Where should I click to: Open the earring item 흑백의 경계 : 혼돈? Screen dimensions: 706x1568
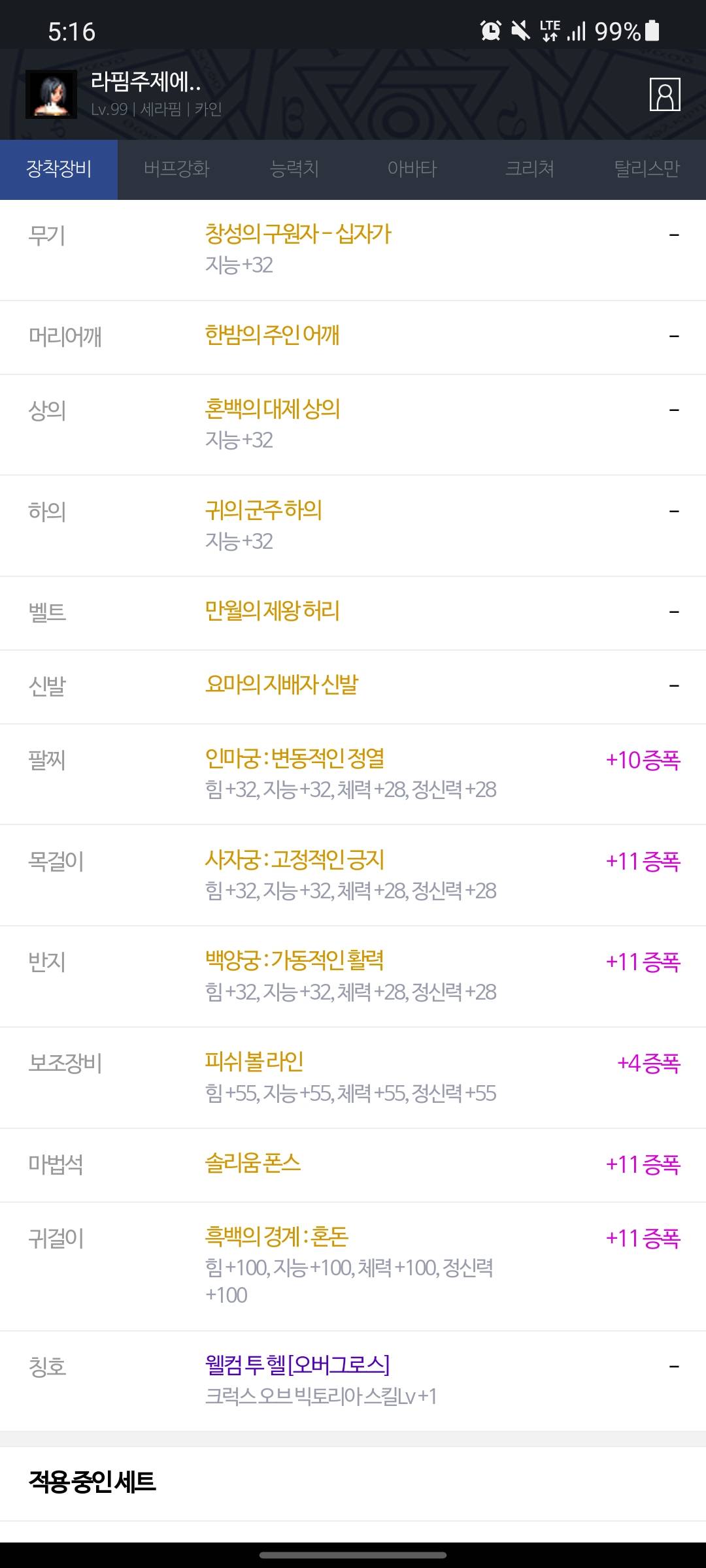[277, 1236]
